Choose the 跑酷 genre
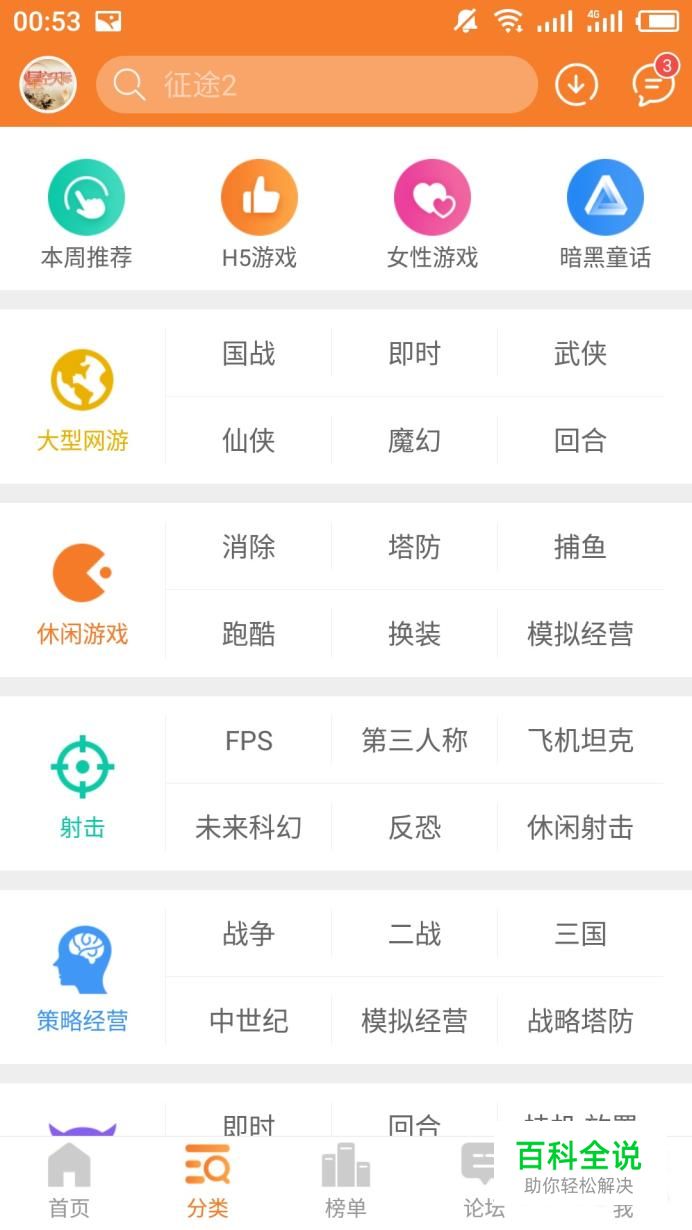Screen dimensions: 692x1230 point(248,634)
